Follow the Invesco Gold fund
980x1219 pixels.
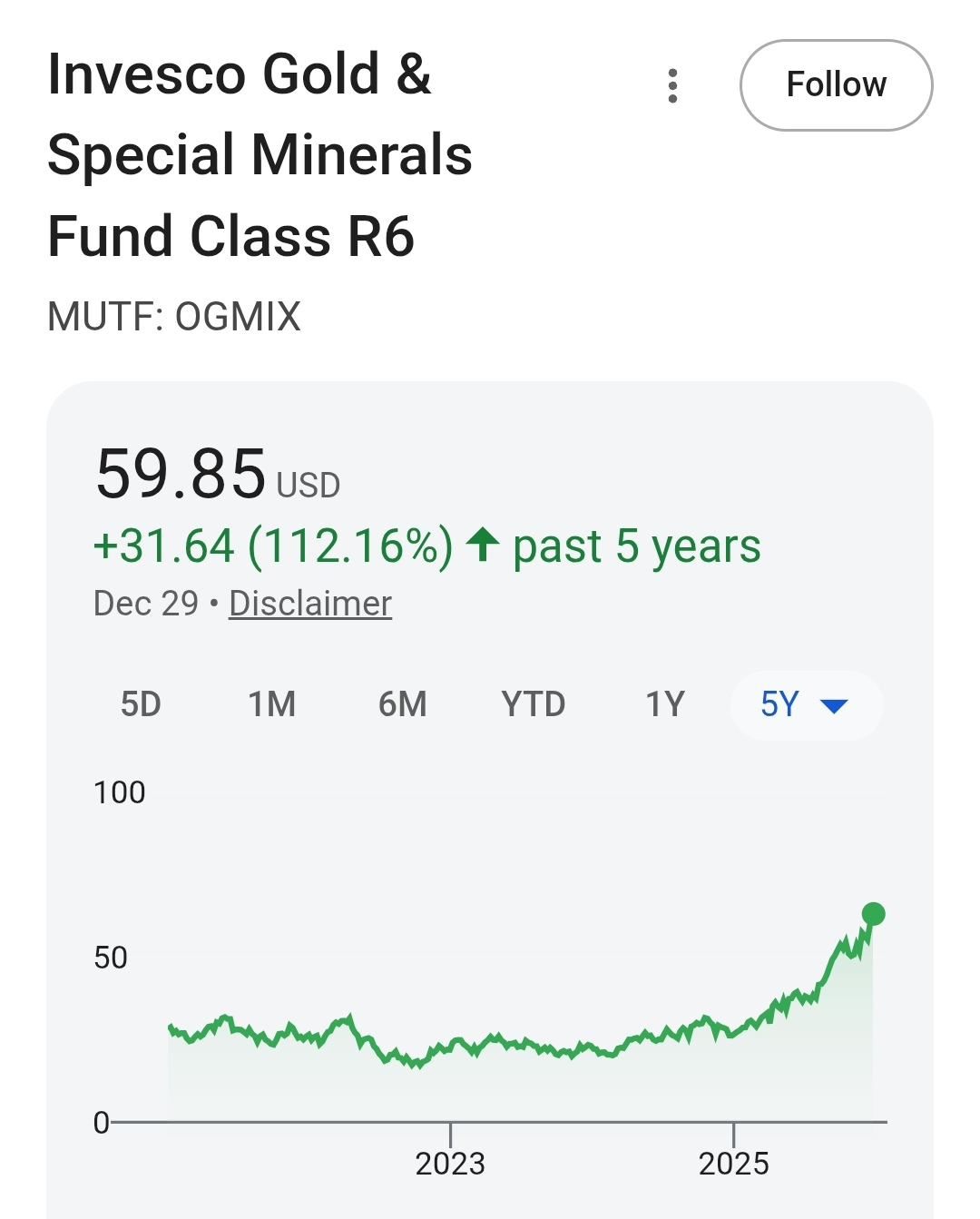tap(836, 85)
